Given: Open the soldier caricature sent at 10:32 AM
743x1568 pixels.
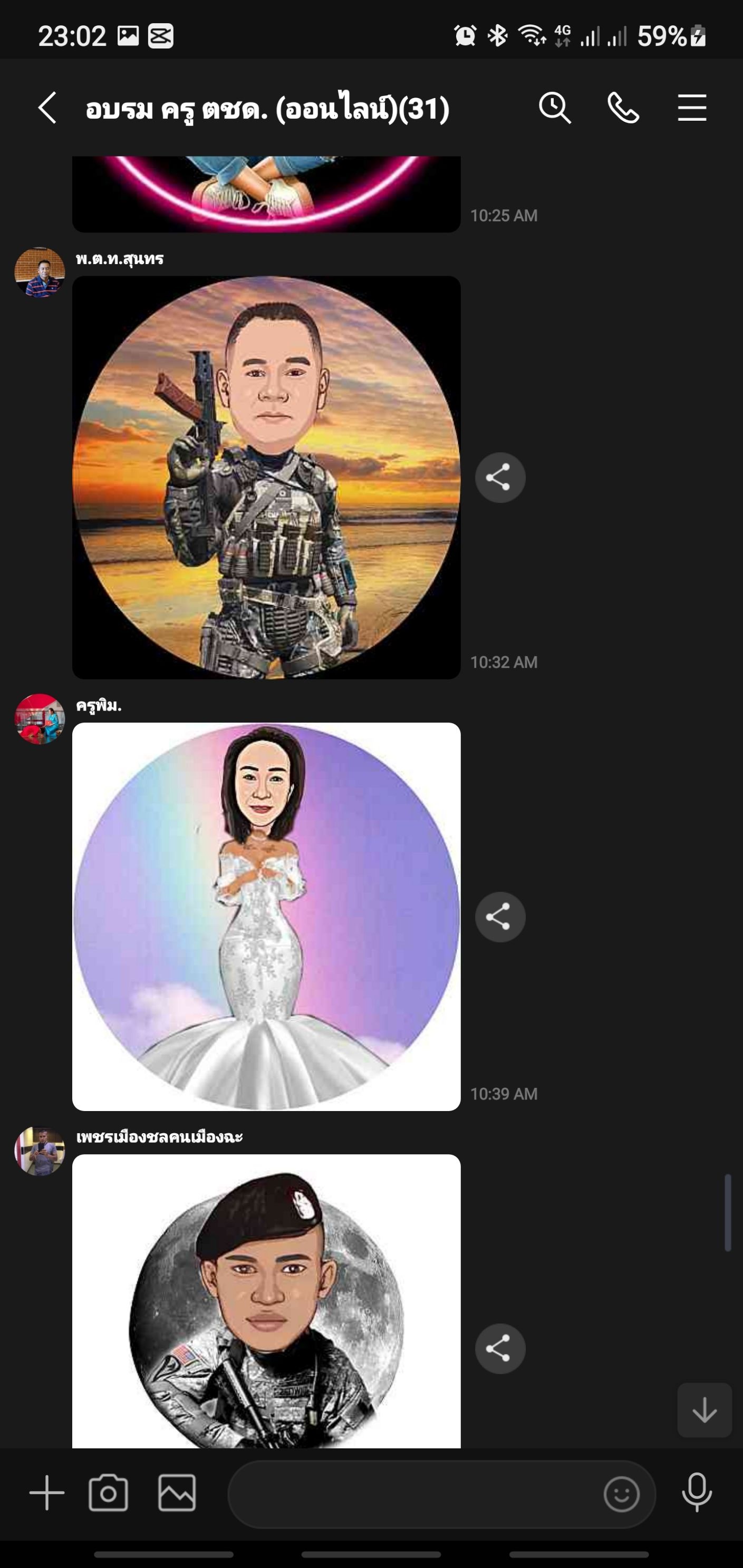Looking at the screenshot, I should [266, 477].
